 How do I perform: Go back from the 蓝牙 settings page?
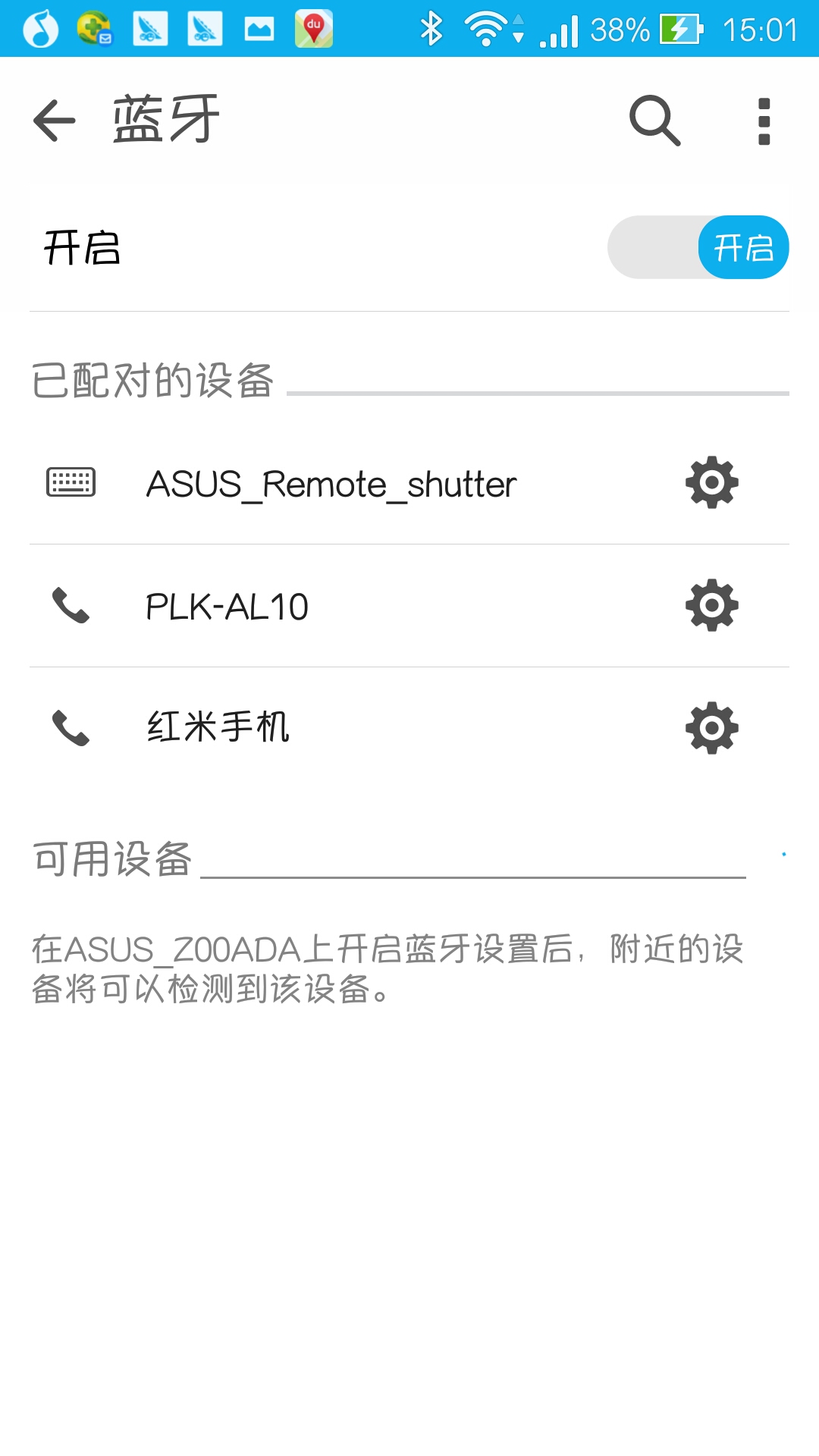point(55,121)
